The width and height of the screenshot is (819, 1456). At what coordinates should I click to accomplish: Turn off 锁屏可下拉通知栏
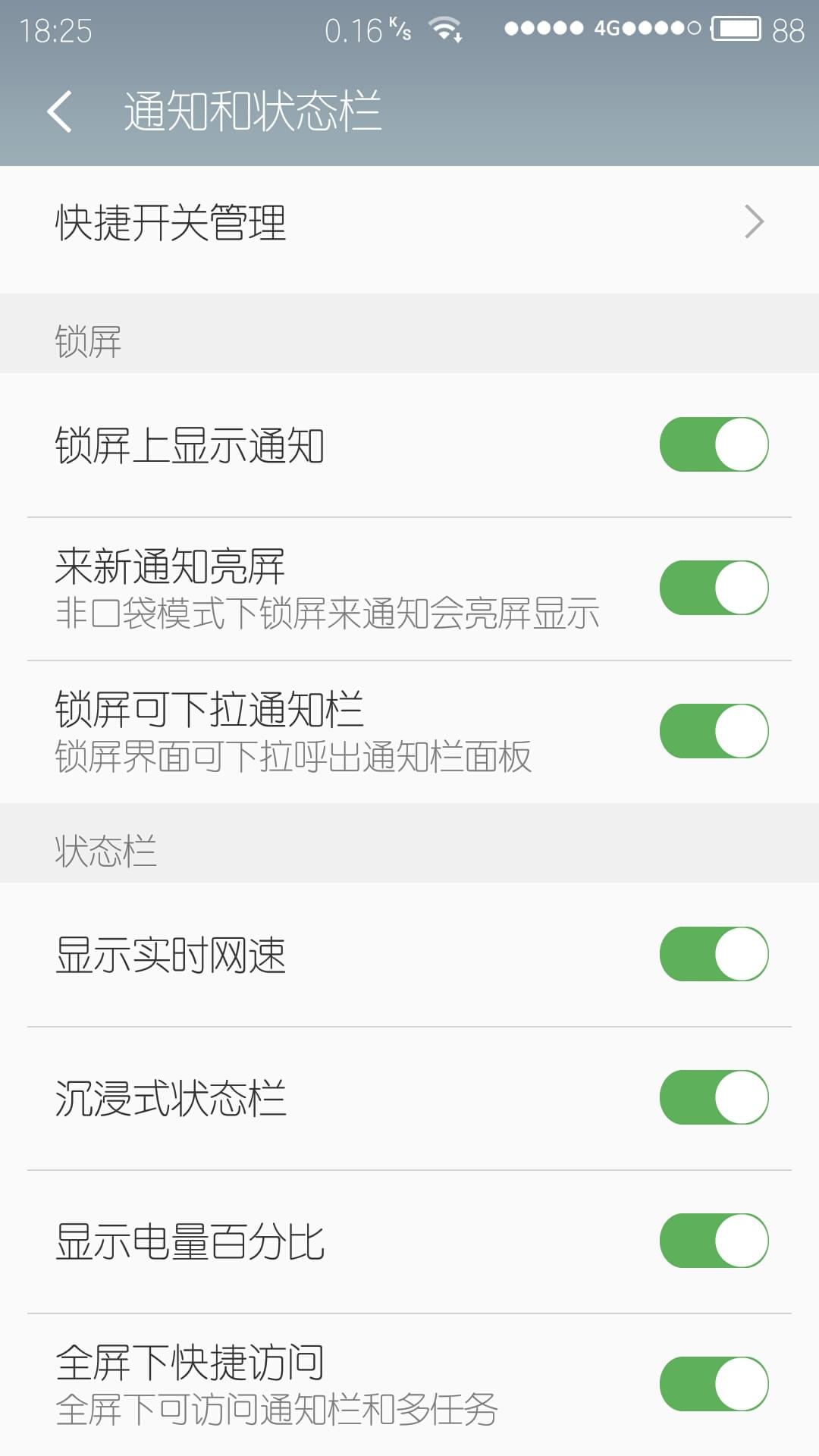click(x=714, y=731)
